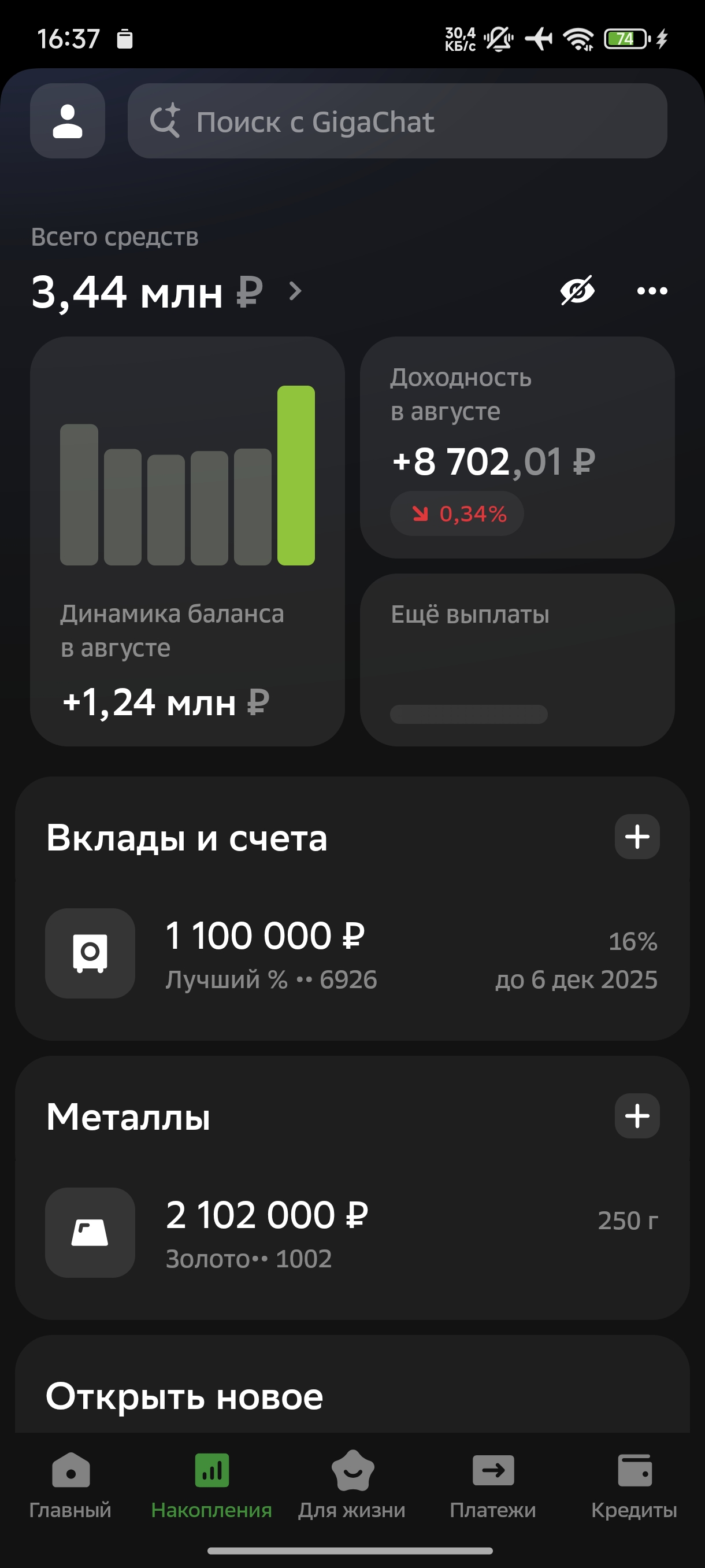
Task: Open the Ещё выплаты card
Action: tap(517, 659)
